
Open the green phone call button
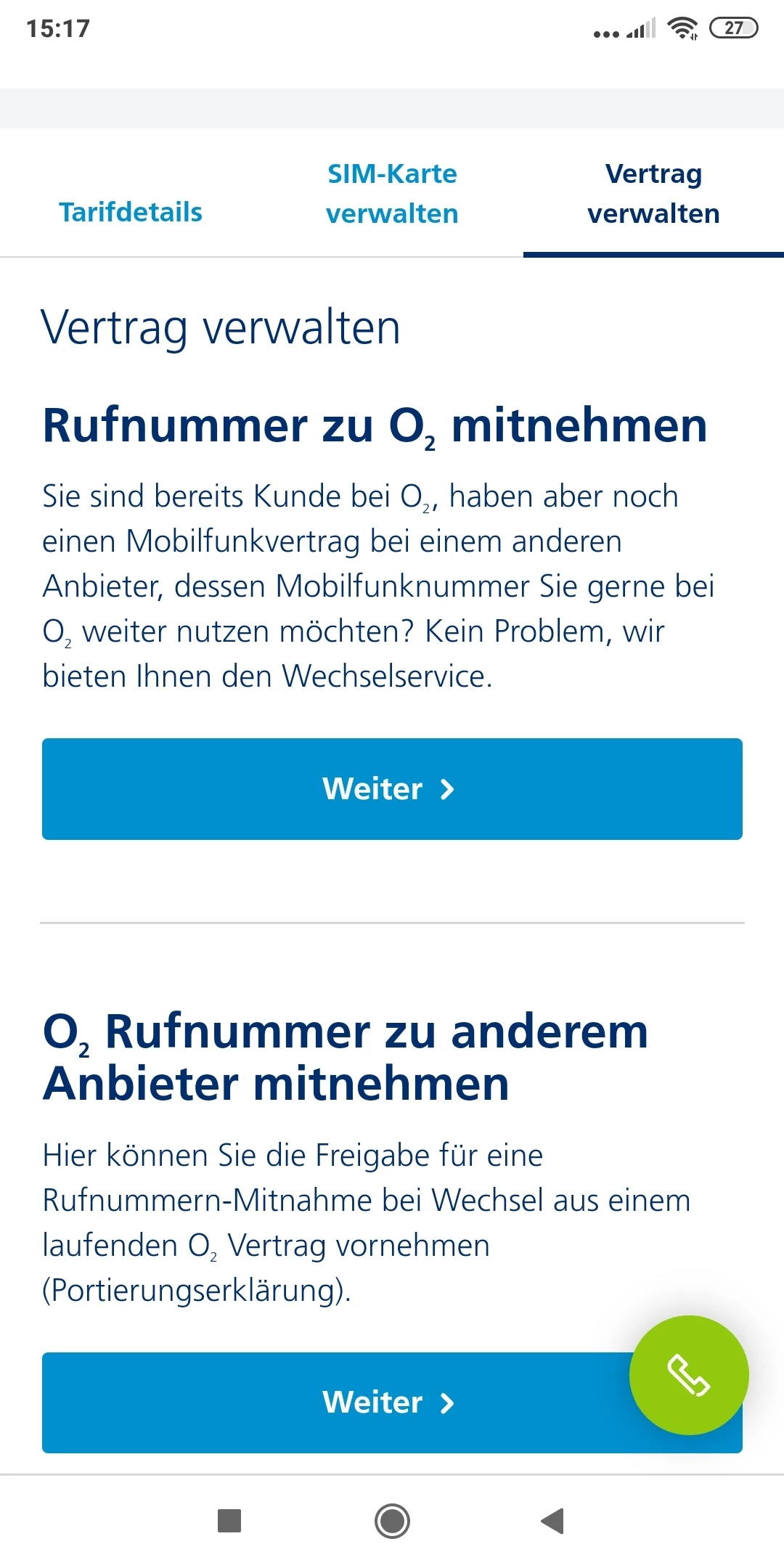(x=688, y=1375)
